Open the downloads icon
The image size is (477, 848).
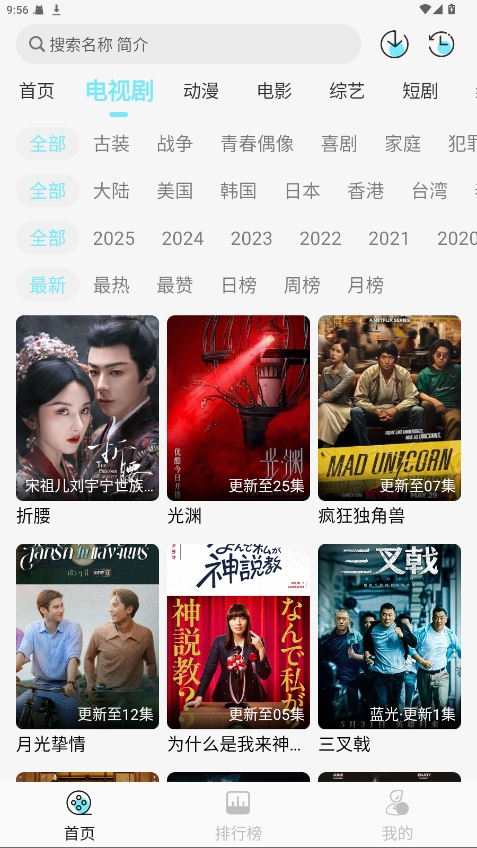tap(394, 44)
